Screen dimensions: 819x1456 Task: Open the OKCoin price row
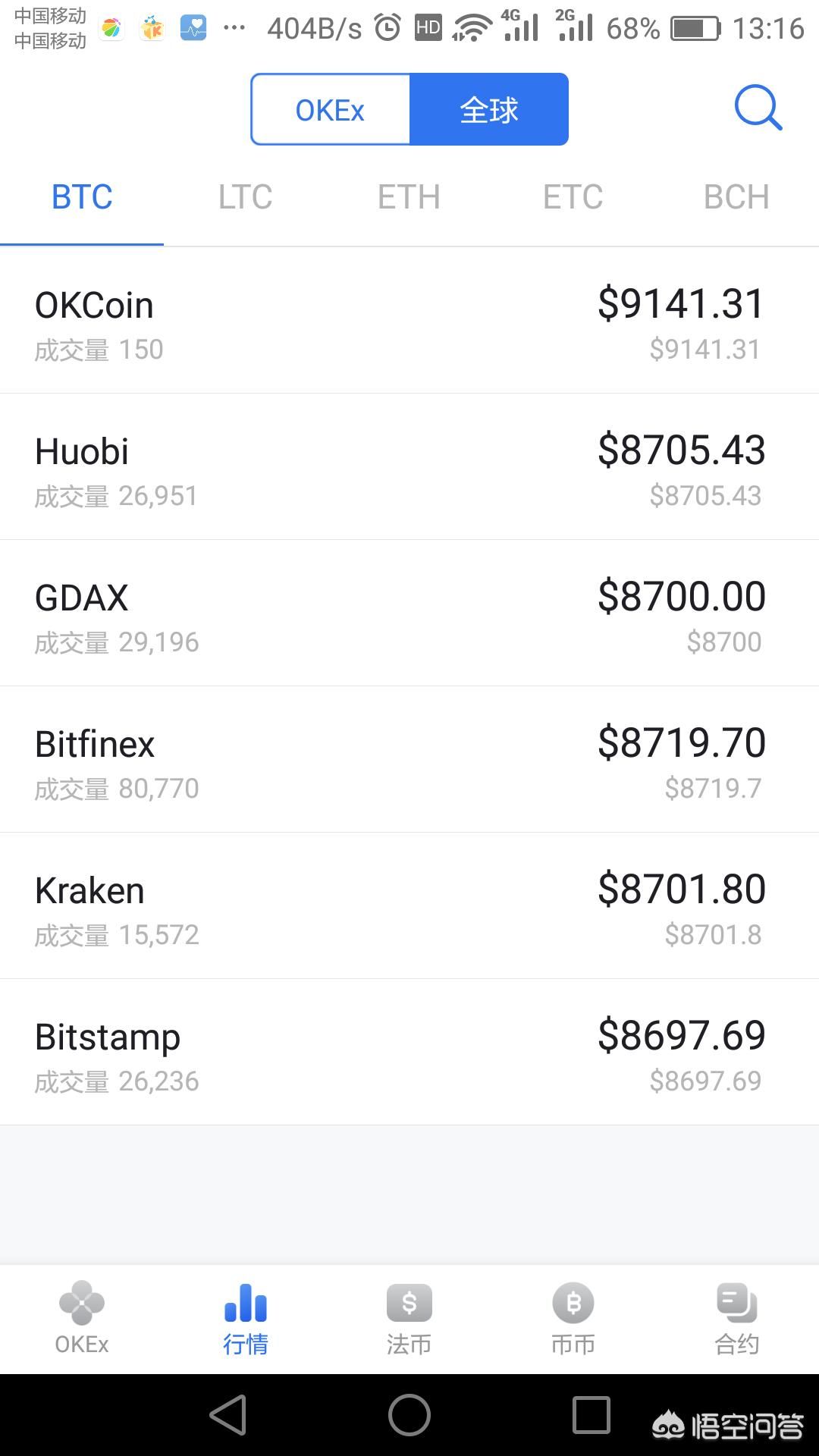pos(409,321)
